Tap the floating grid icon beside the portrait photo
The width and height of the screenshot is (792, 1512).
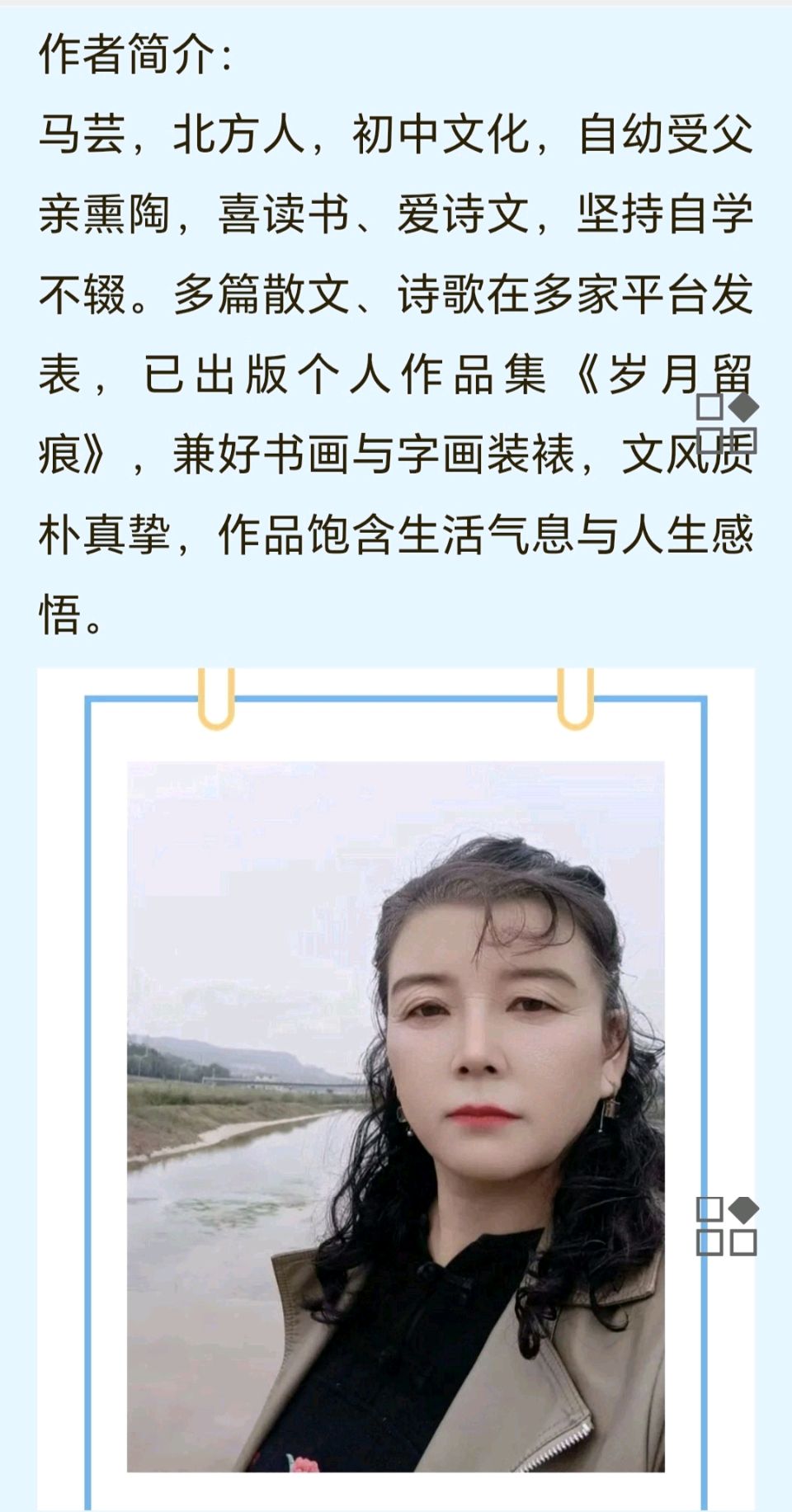point(727,1226)
